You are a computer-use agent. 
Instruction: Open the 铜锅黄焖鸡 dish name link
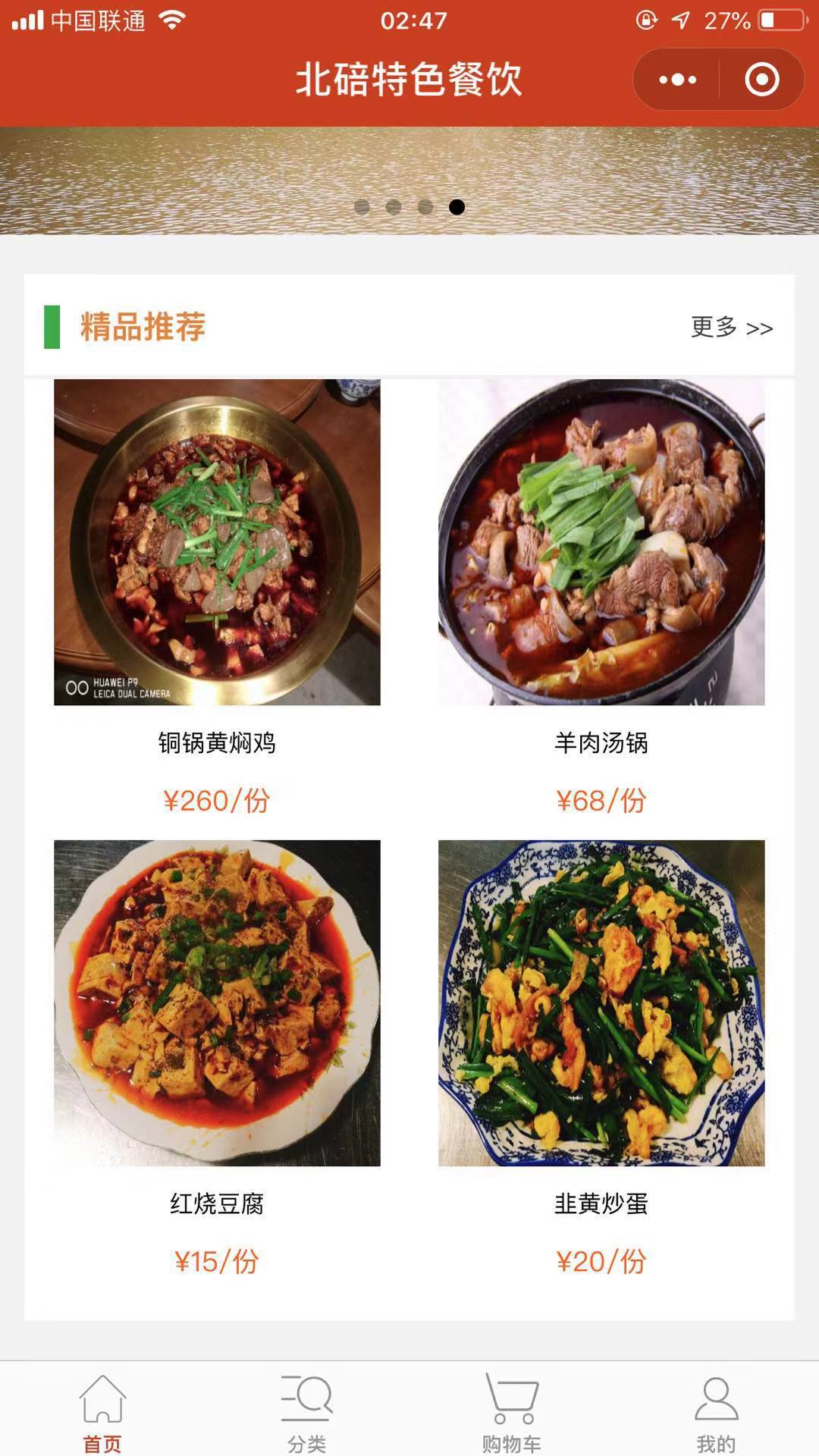click(x=216, y=746)
